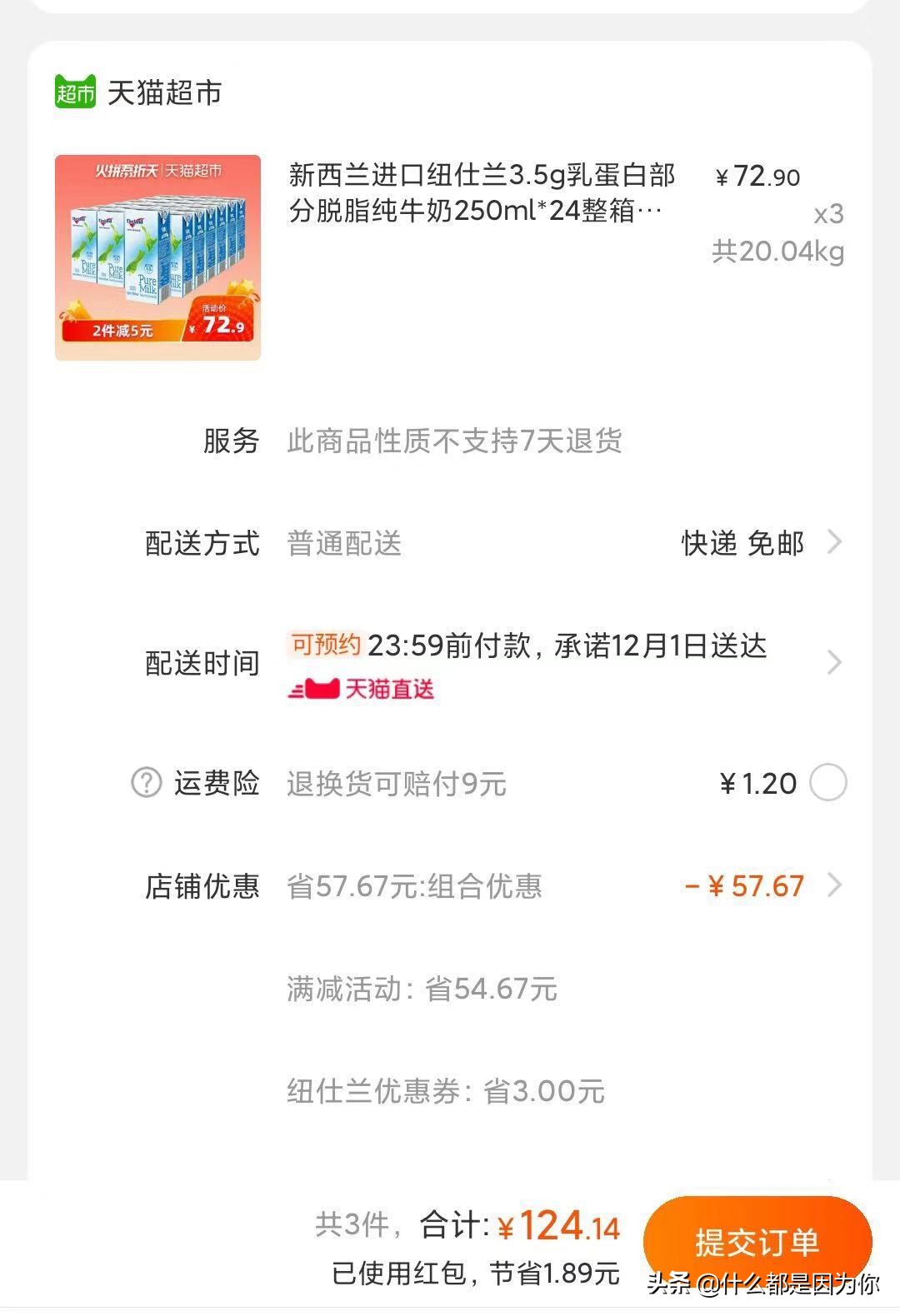Expand the 配送方式 delivery options
The height and width of the screenshot is (1316, 900).
[x=833, y=543]
